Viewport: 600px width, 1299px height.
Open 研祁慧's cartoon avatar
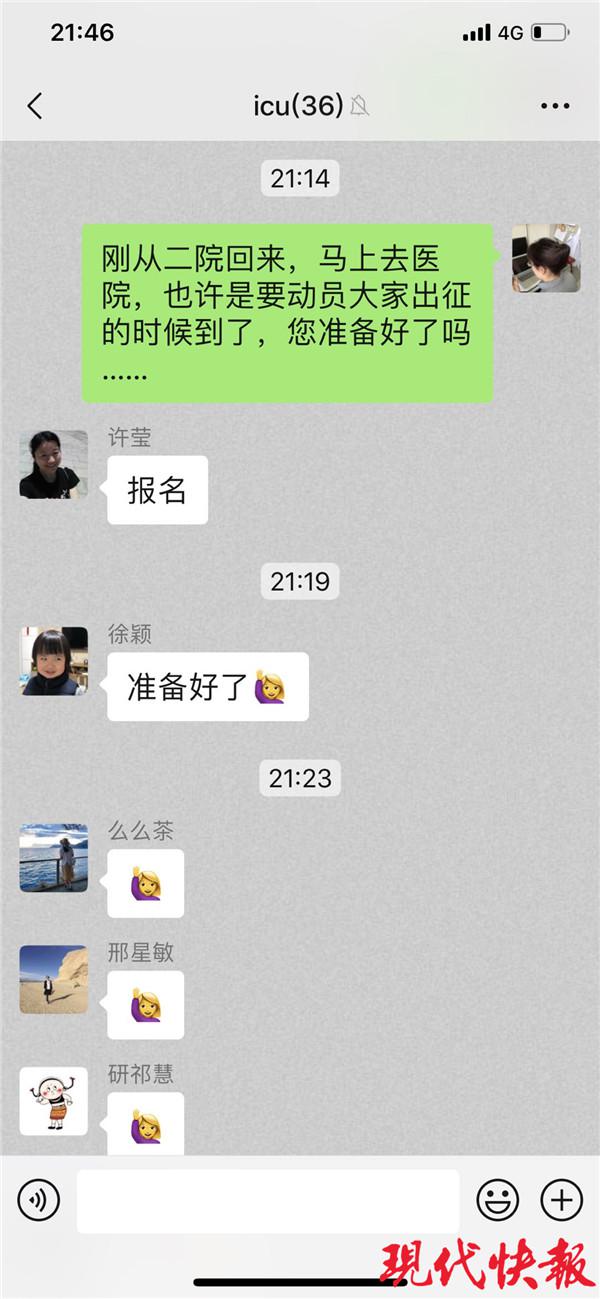click(54, 1101)
